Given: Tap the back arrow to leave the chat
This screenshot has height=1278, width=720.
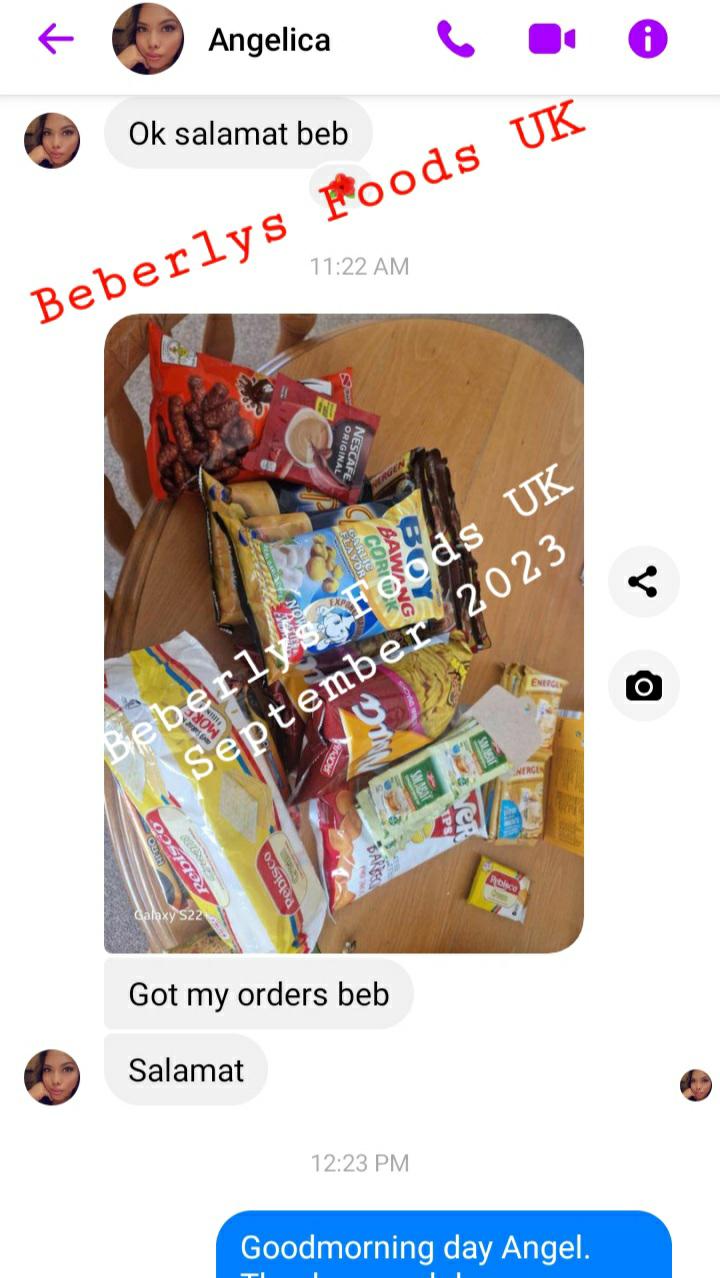Looking at the screenshot, I should [56, 39].
